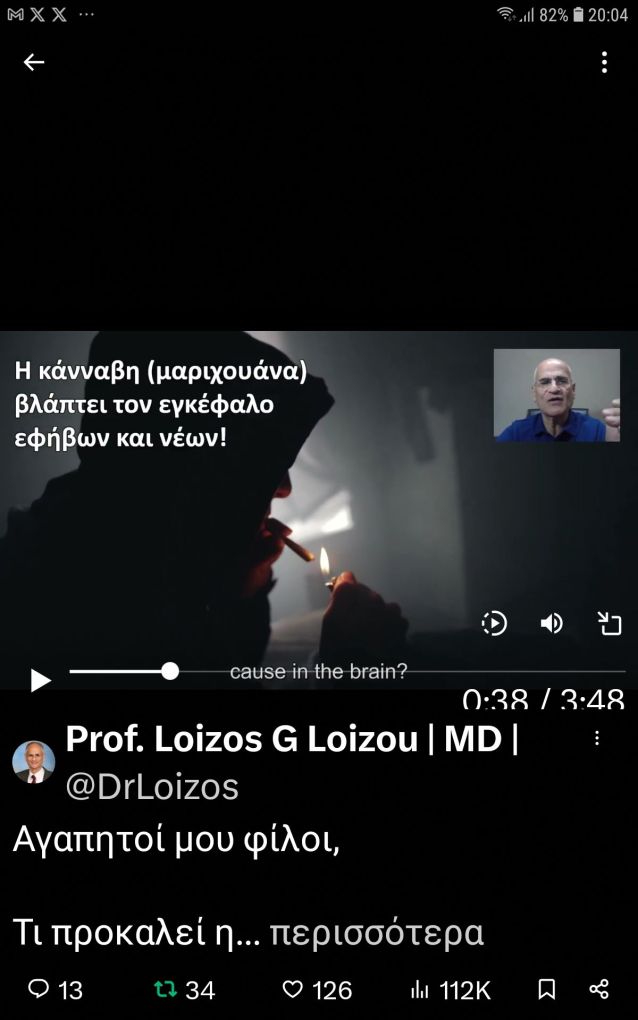Play the cannabis video
638x1020 pixels.
point(40,681)
